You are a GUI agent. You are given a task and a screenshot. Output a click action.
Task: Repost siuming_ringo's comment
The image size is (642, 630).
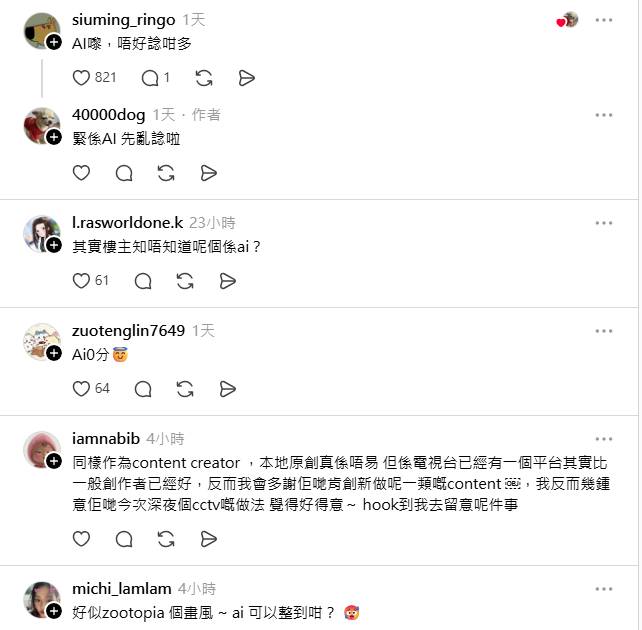[x=204, y=77]
